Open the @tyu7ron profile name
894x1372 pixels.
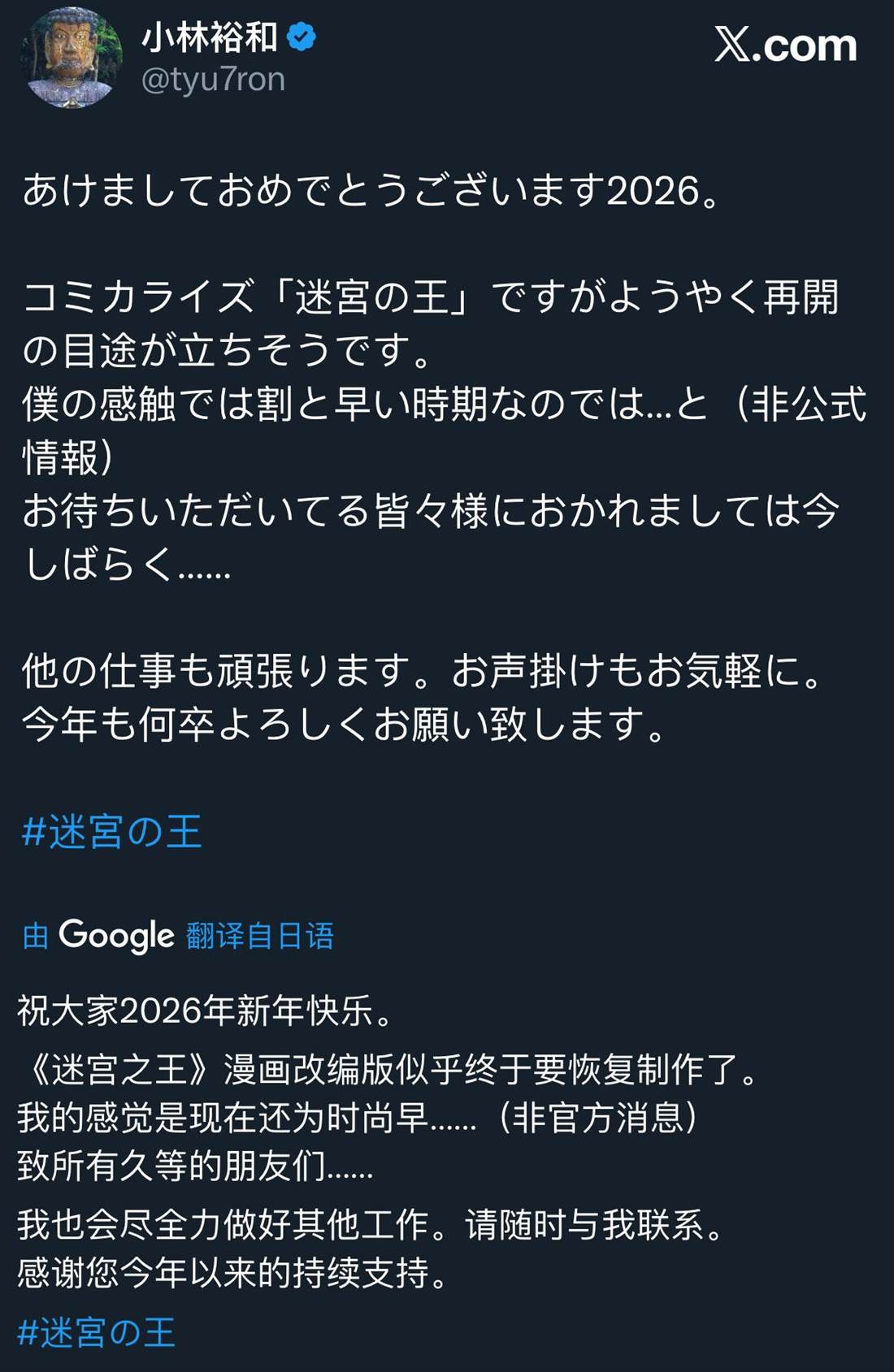point(213,80)
